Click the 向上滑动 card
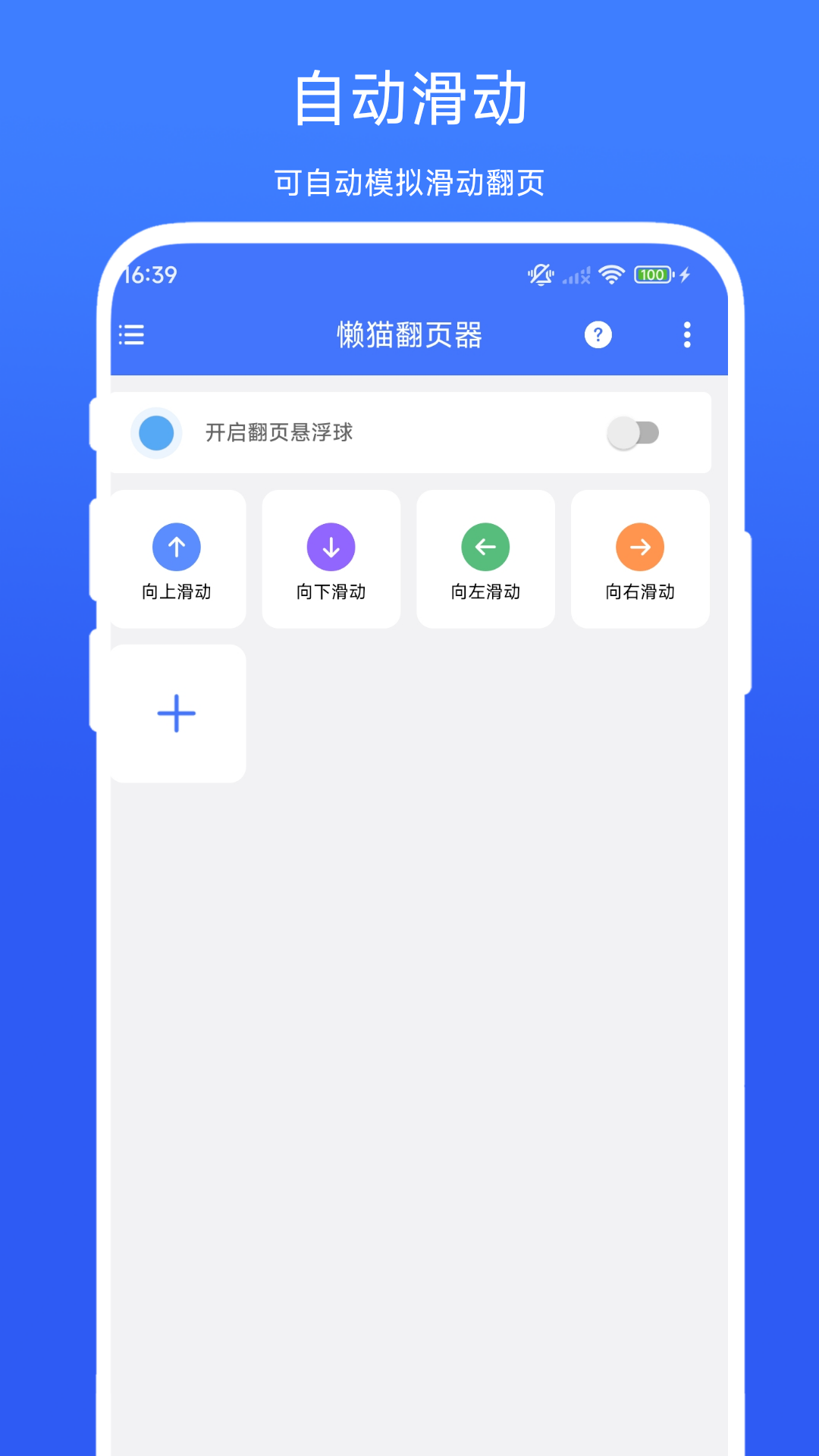Image resolution: width=819 pixels, height=1456 pixels. click(176, 559)
